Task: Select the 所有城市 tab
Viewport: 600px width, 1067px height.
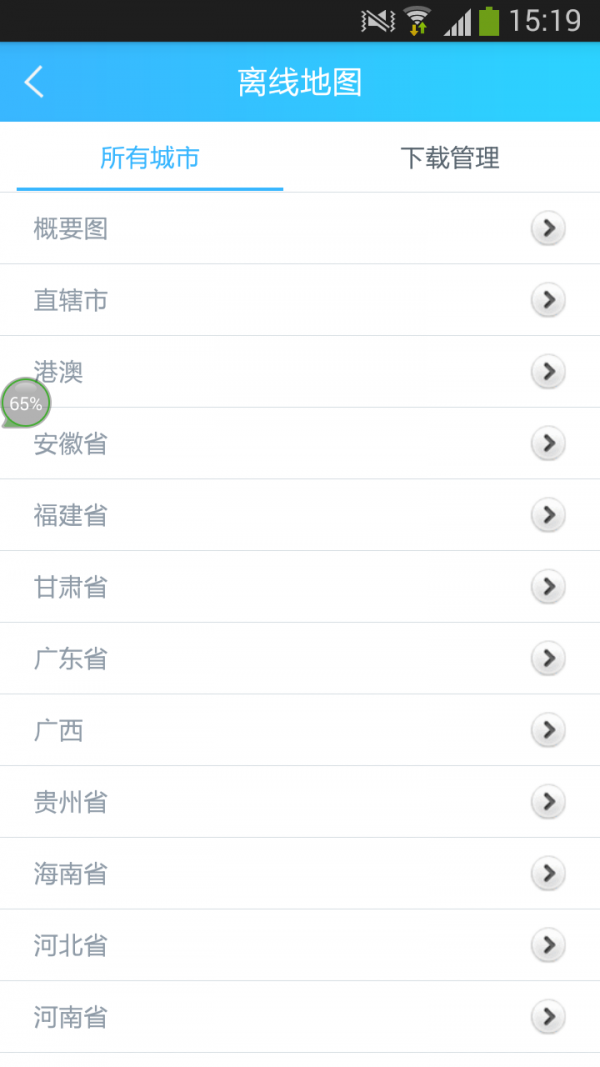Action: click(x=150, y=158)
